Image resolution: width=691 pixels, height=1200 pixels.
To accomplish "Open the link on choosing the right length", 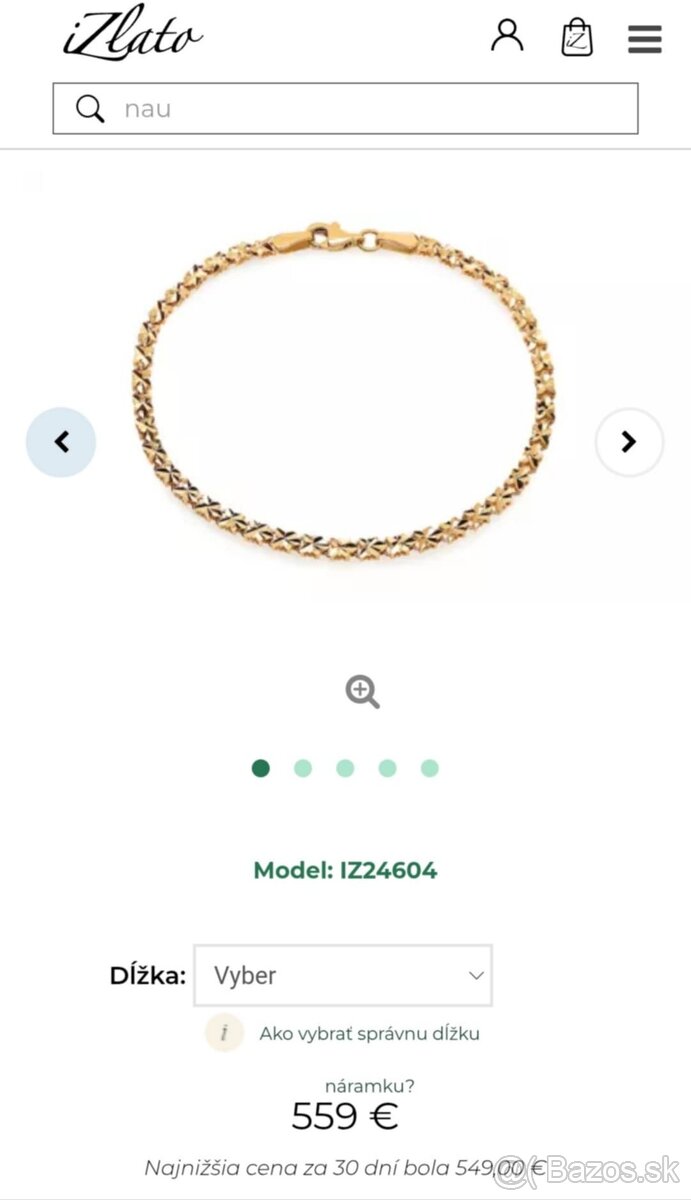I will [369, 1034].
